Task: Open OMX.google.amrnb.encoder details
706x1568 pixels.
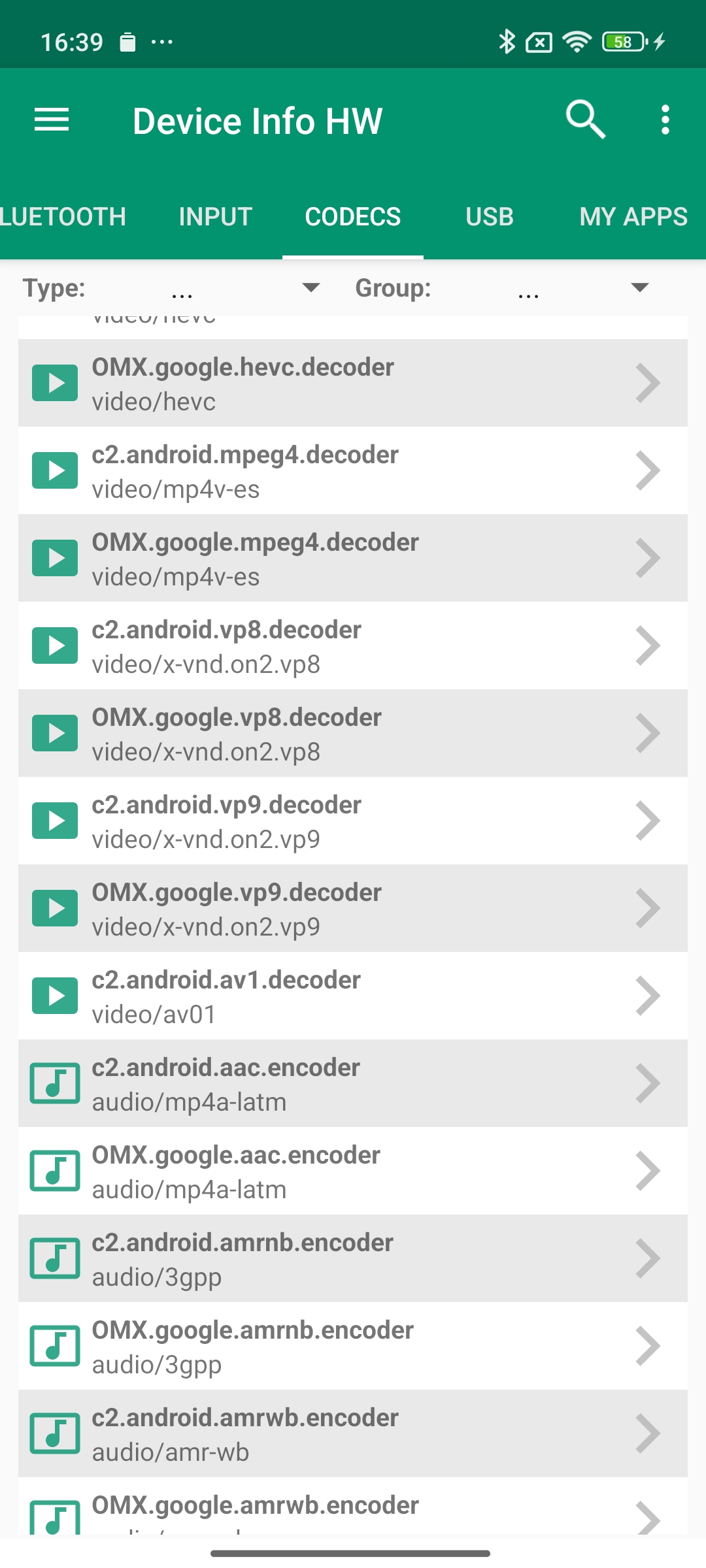Action: pyautogui.click(x=353, y=1346)
